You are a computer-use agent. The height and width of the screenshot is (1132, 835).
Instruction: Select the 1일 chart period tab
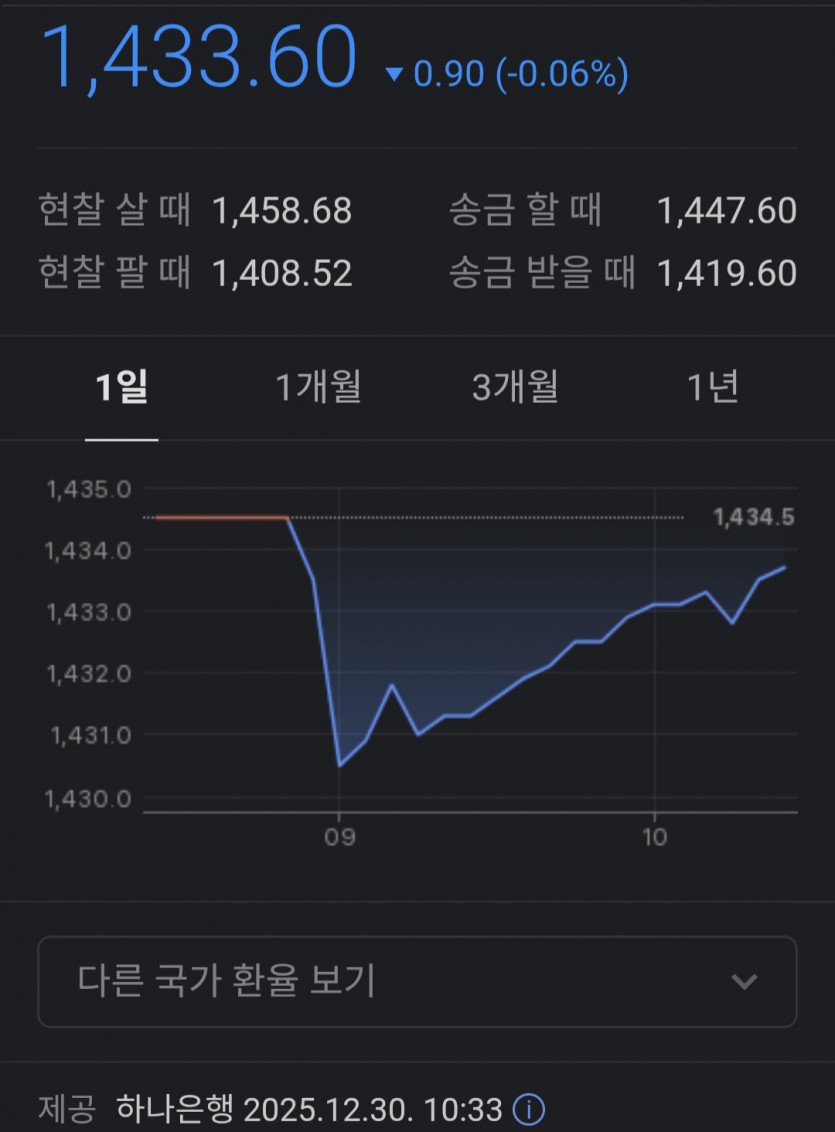click(121, 387)
